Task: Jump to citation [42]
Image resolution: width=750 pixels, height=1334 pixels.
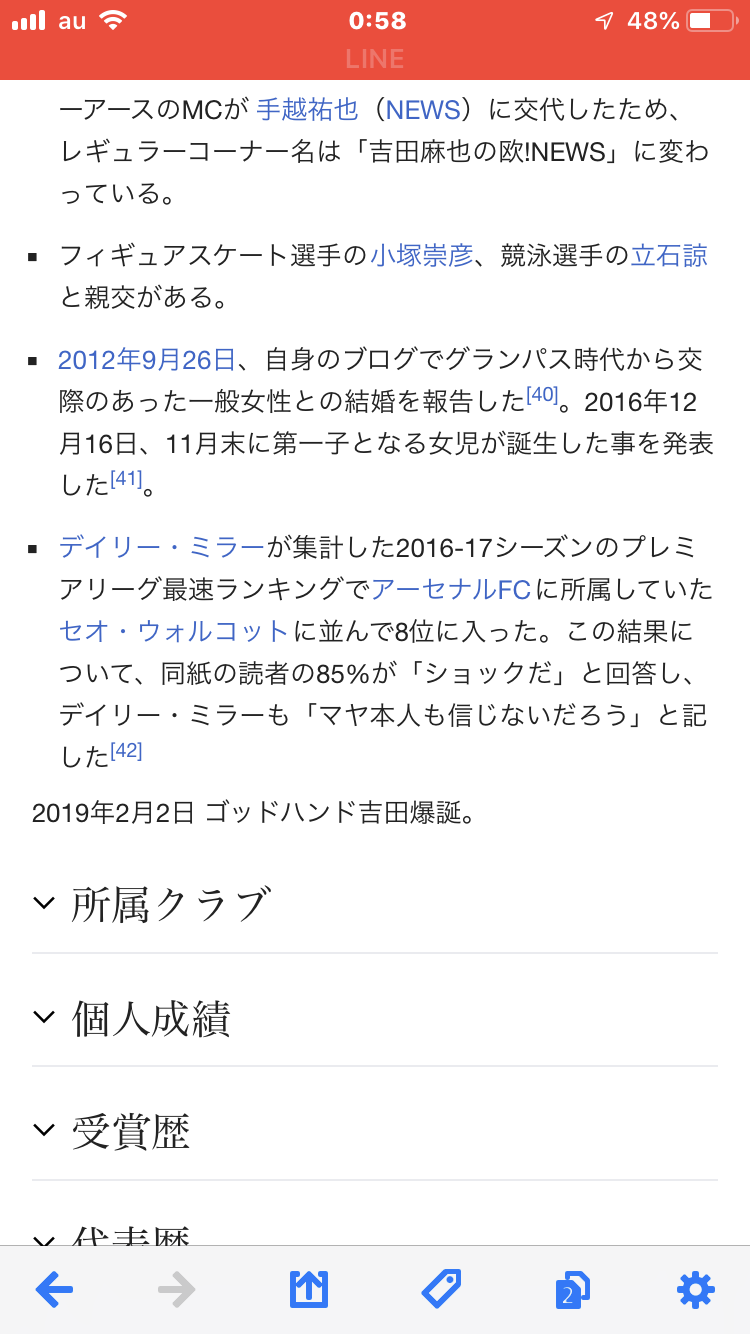Action: [127, 751]
